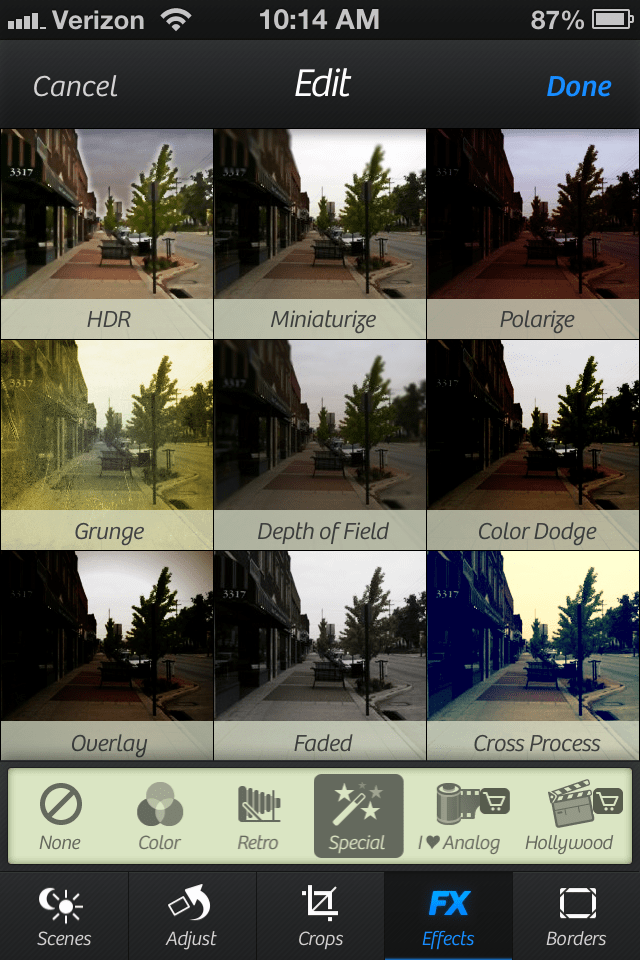Select the Depth of Field effect
The height and width of the screenshot is (960, 640).
click(320, 444)
